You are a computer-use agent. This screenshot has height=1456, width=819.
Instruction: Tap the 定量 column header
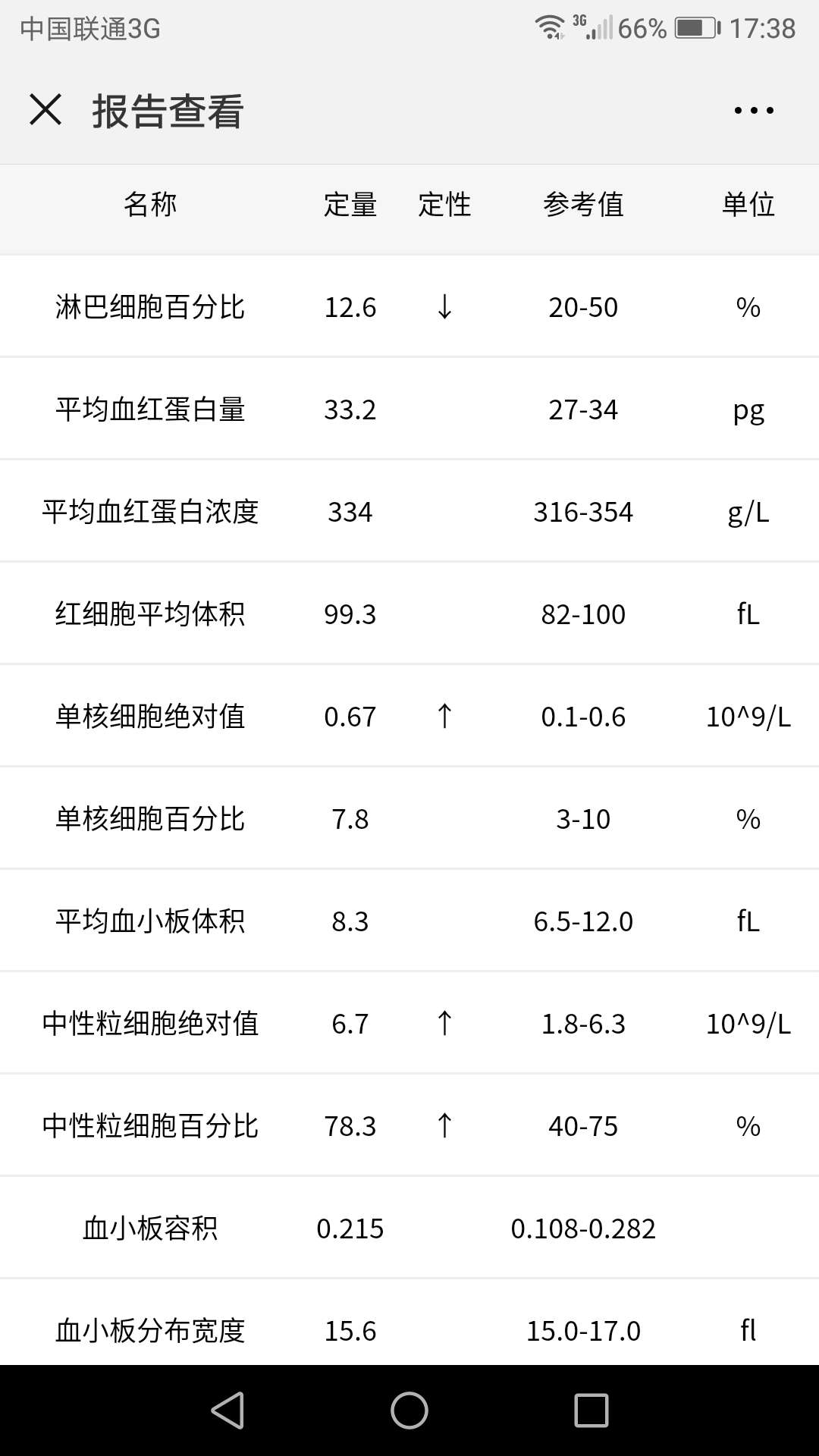pos(350,205)
